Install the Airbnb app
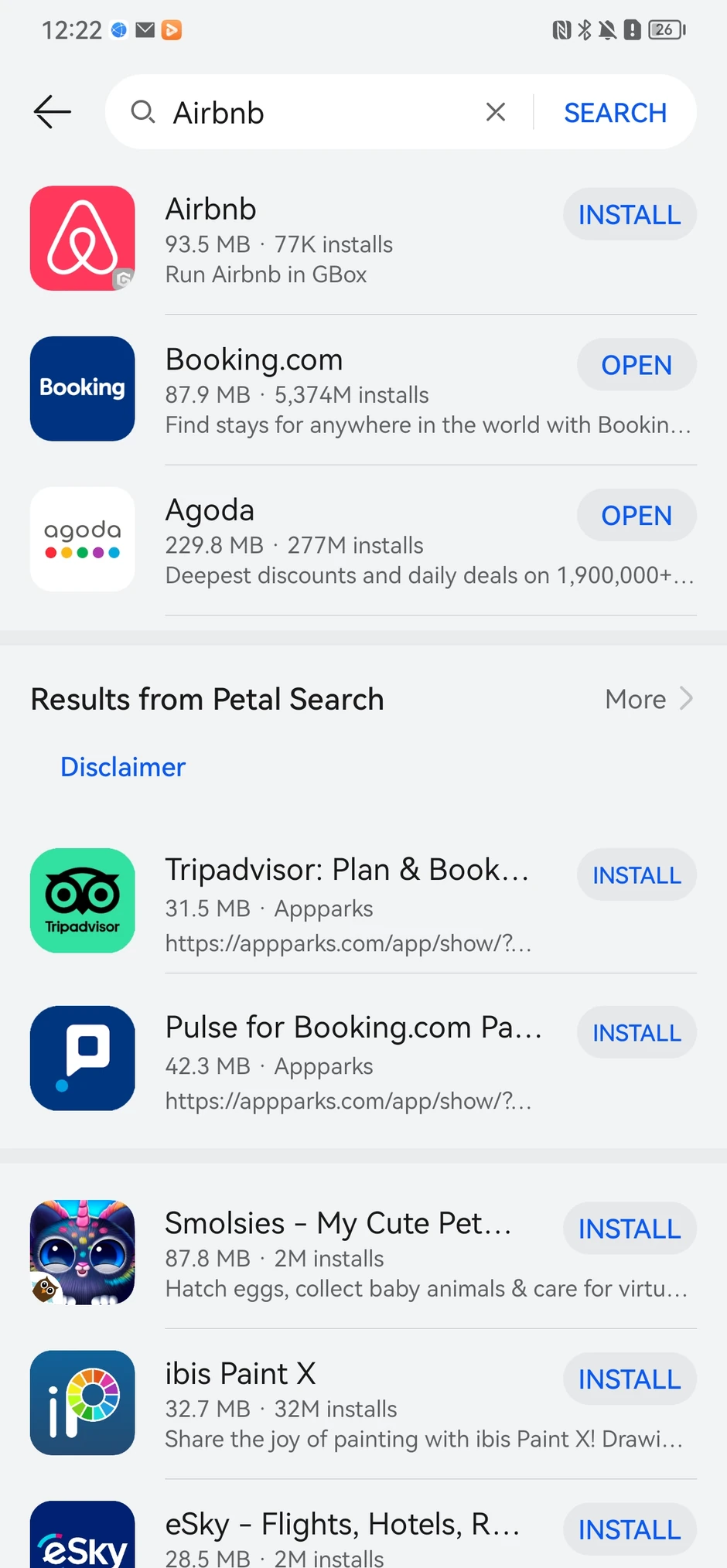The image size is (727, 1568). pyautogui.click(x=629, y=214)
